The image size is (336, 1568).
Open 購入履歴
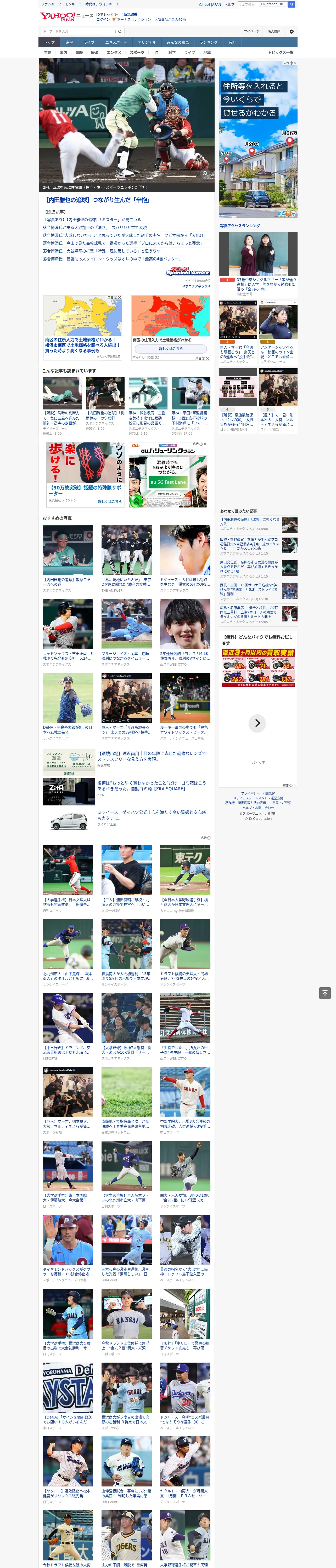[x=274, y=32]
